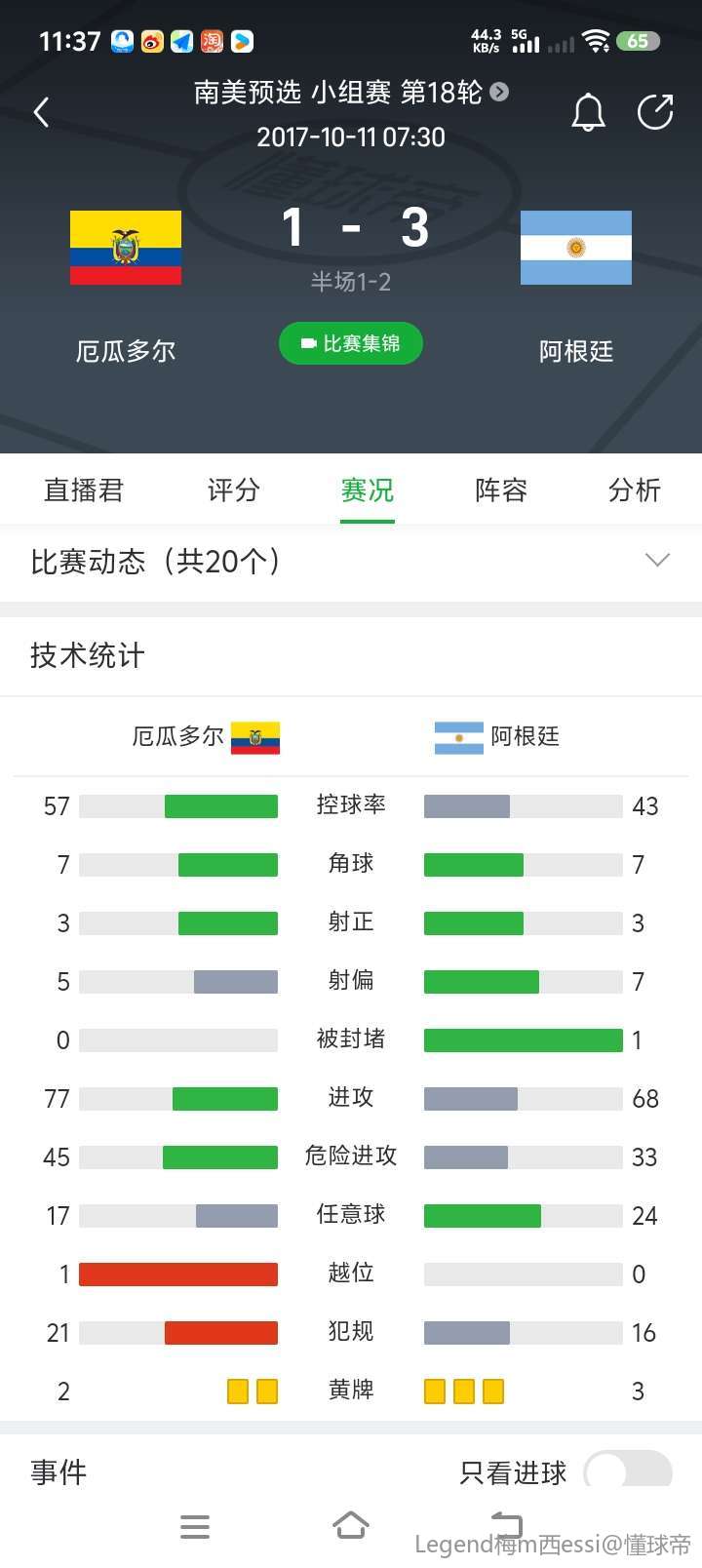Expand the 比赛动态 section
Viewport: 702px width, 1568px height.
351,562
